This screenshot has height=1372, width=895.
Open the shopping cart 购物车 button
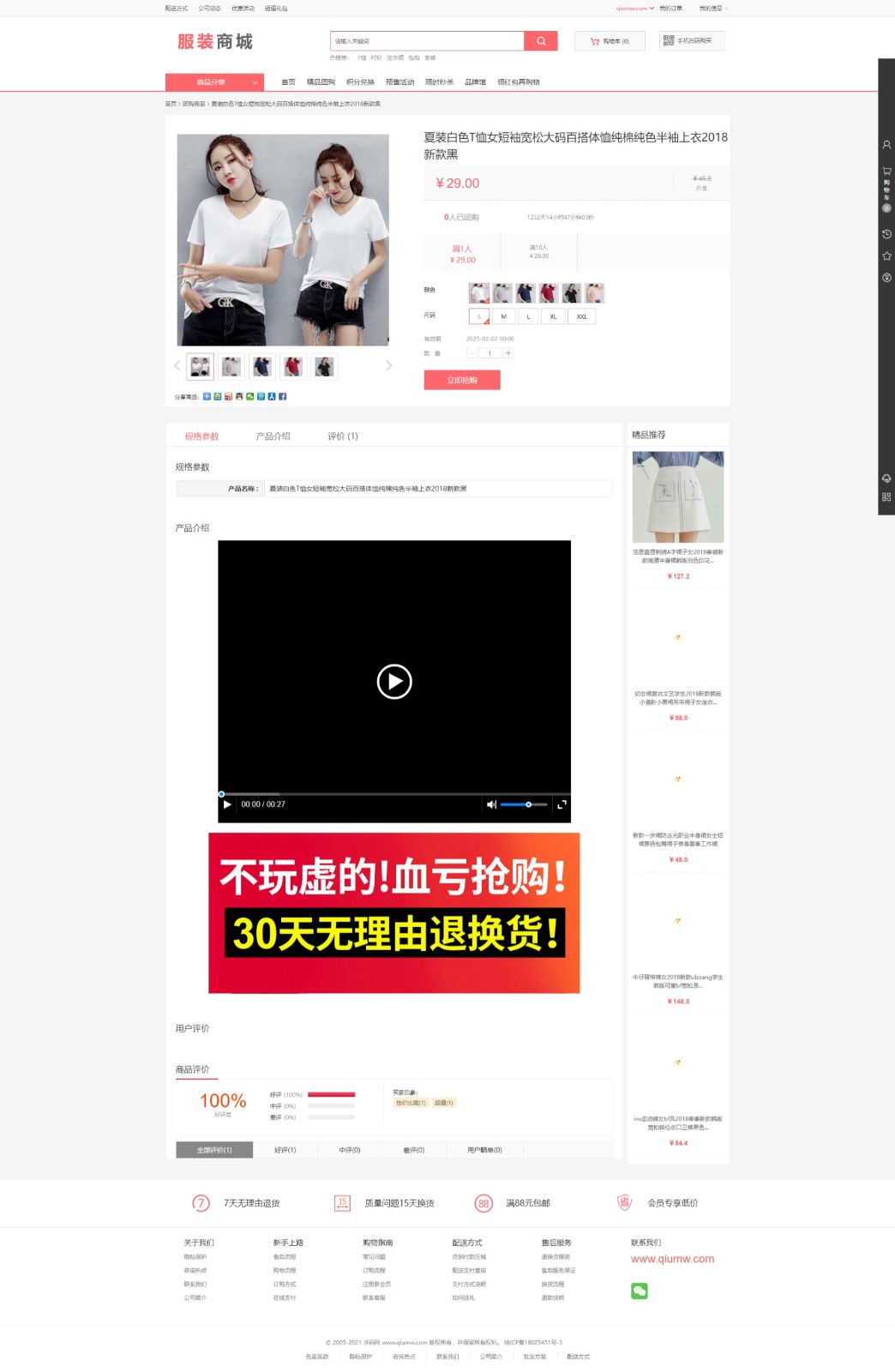610,41
